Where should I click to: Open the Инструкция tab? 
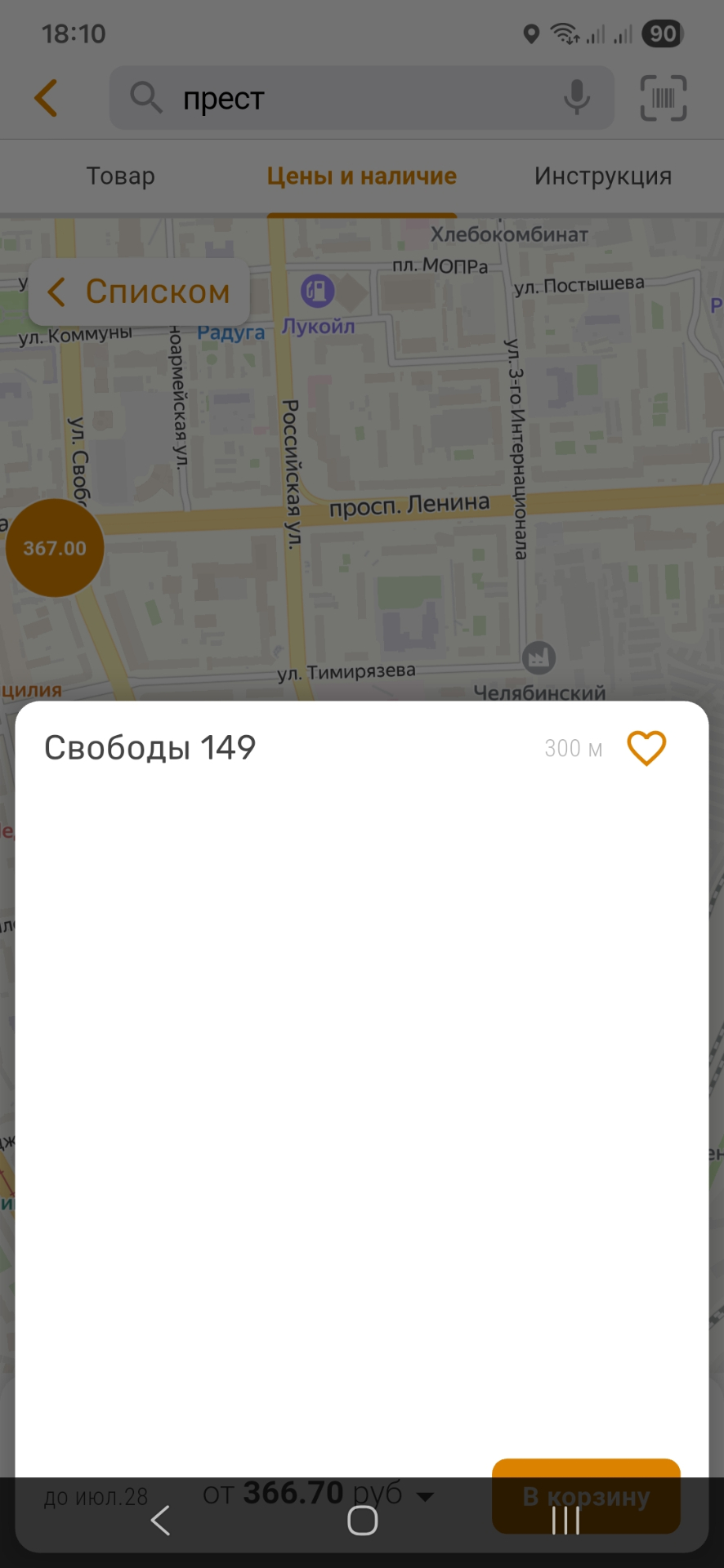(x=603, y=176)
